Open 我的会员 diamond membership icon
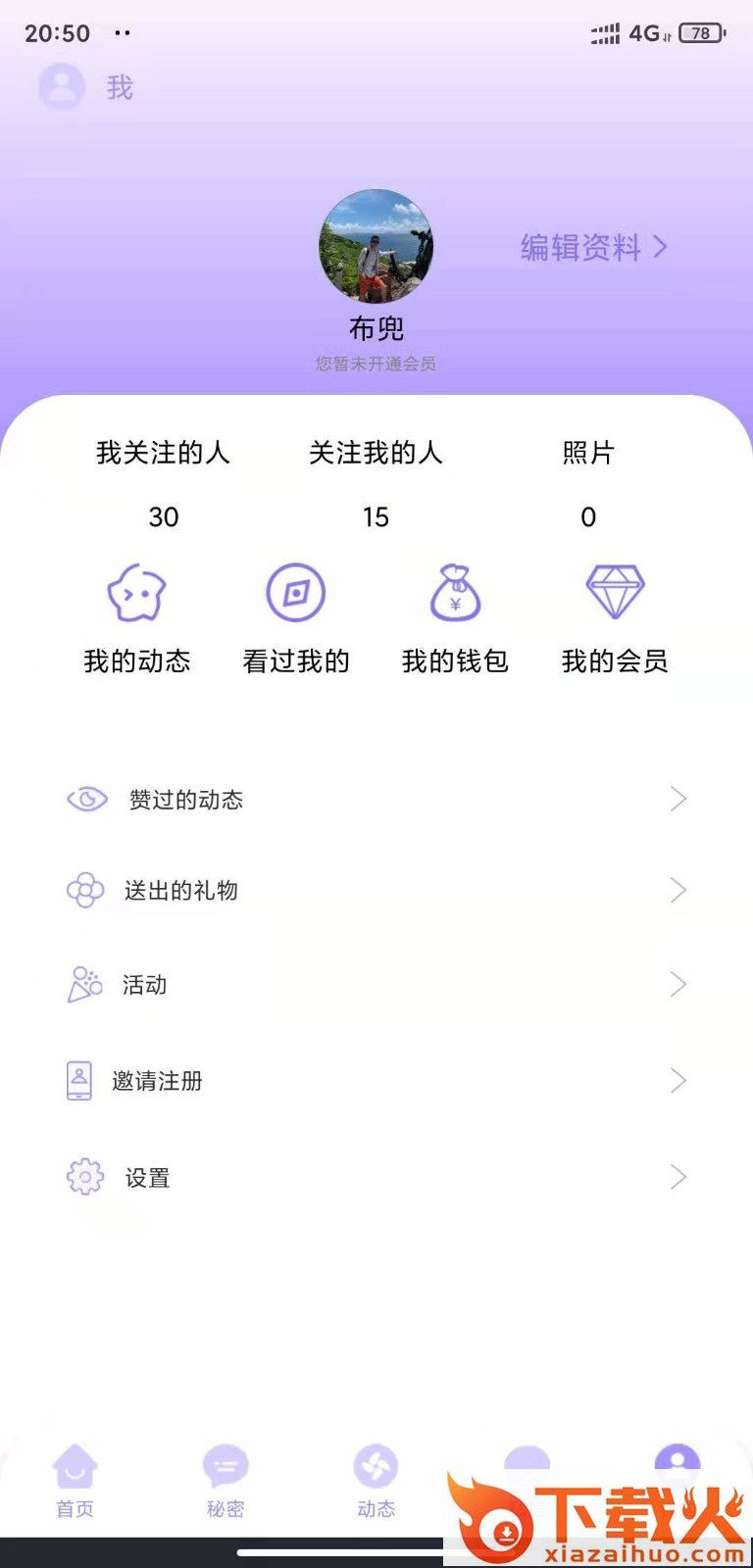Screen dimensions: 753x1568 pos(614,593)
